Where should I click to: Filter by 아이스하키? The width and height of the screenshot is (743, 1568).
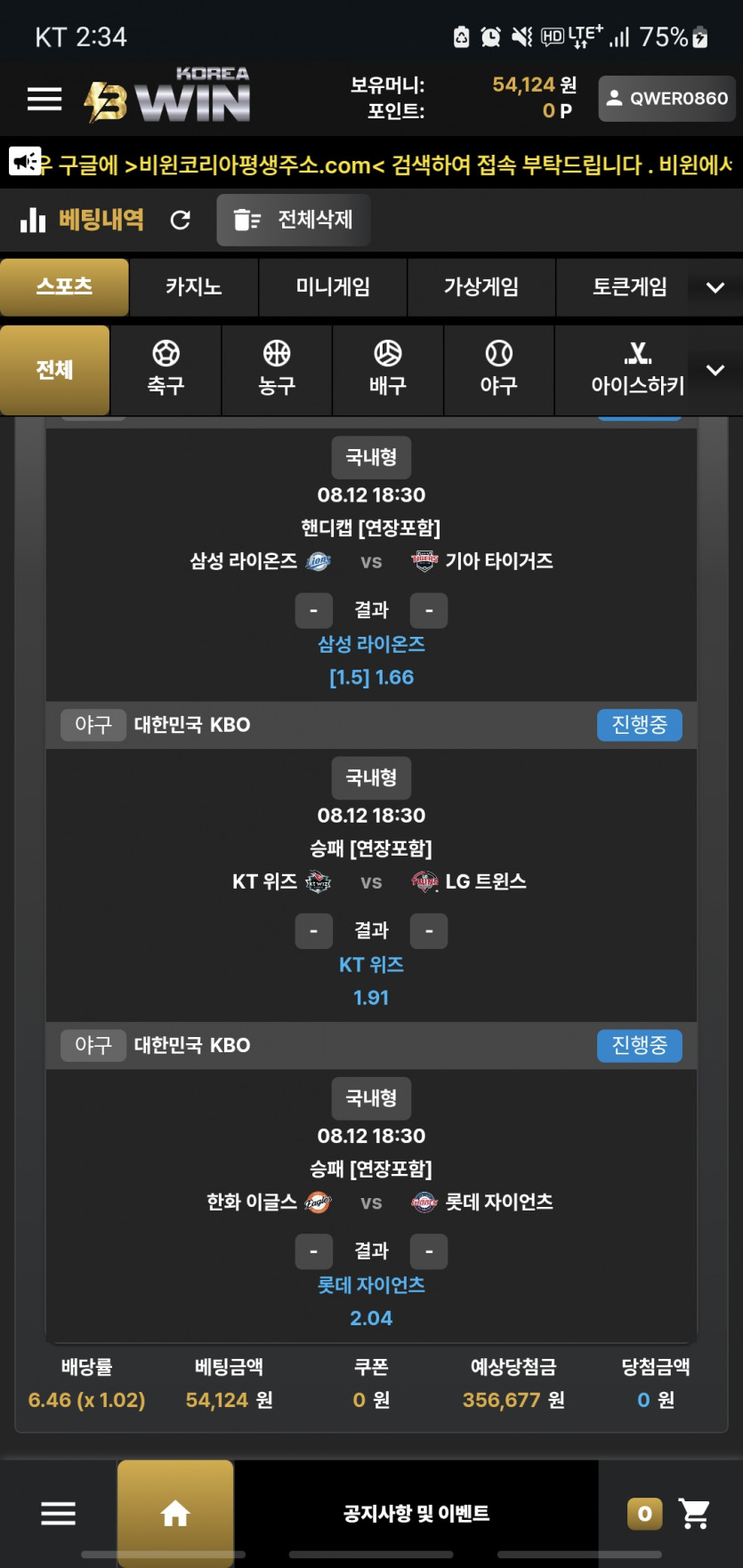(637, 369)
